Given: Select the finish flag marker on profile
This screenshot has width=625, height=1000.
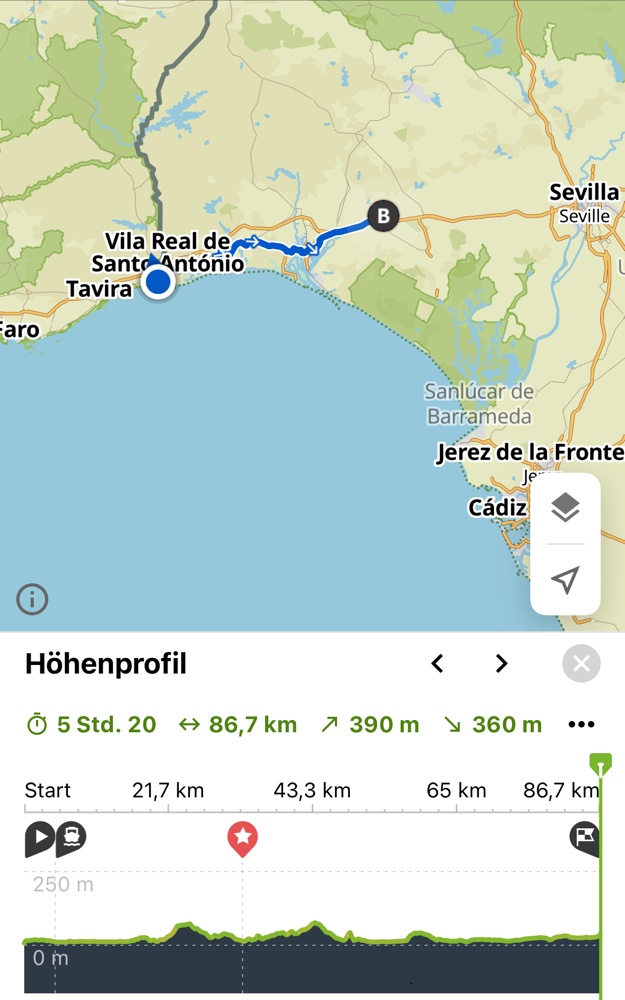Looking at the screenshot, I should 586,837.
